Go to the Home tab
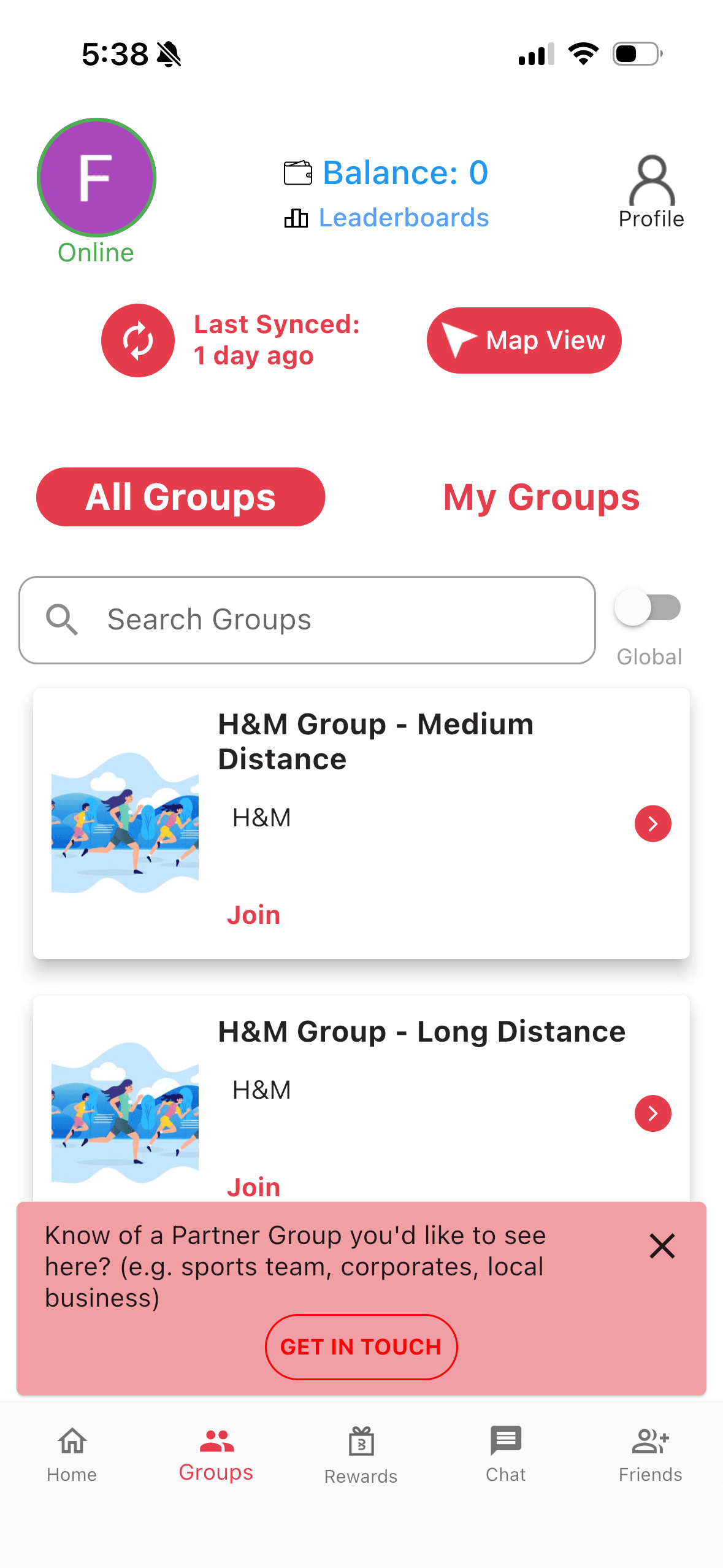Image resolution: width=723 pixels, height=1568 pixels. 72,1454
